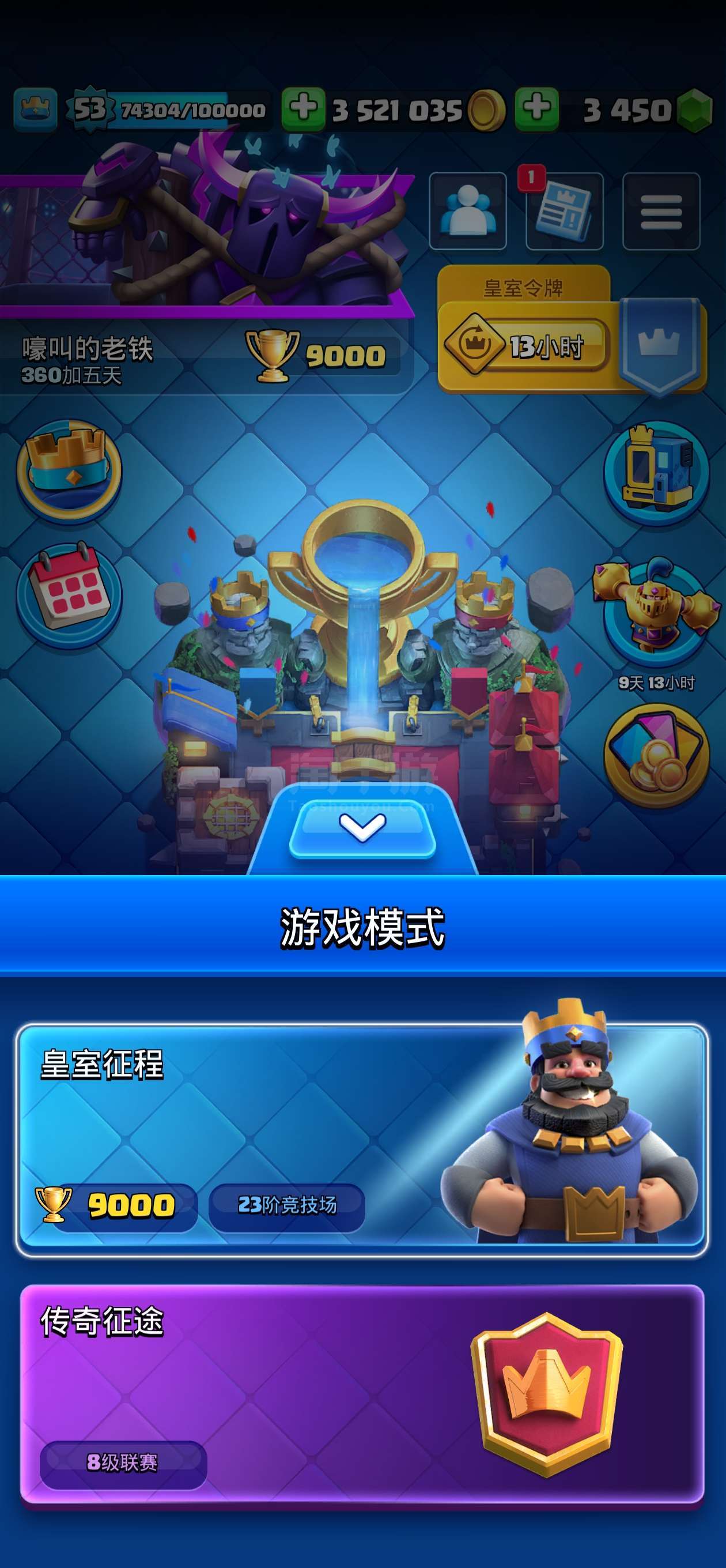Tap the plus button to add gold
The width and height of the screenshot is (726, 1568).
click(x=303, y=110)
